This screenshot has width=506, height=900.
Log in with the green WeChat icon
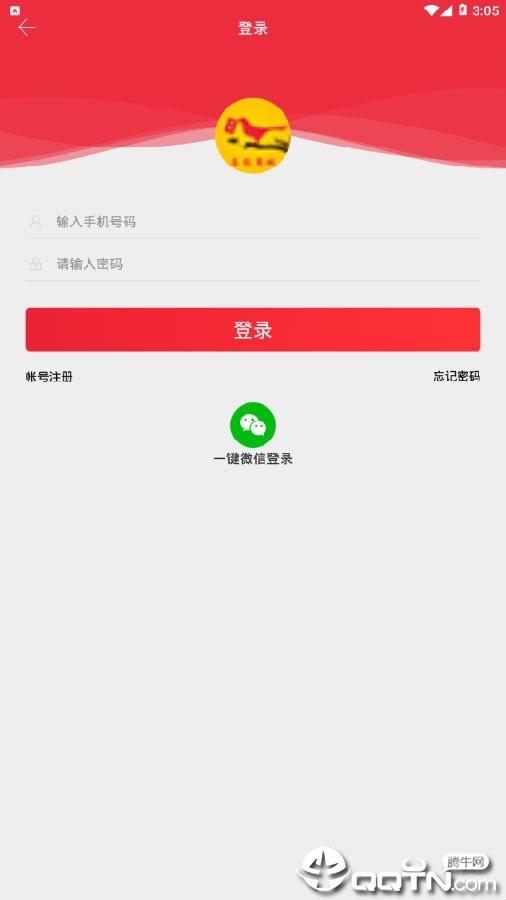(x=253, y=425)
